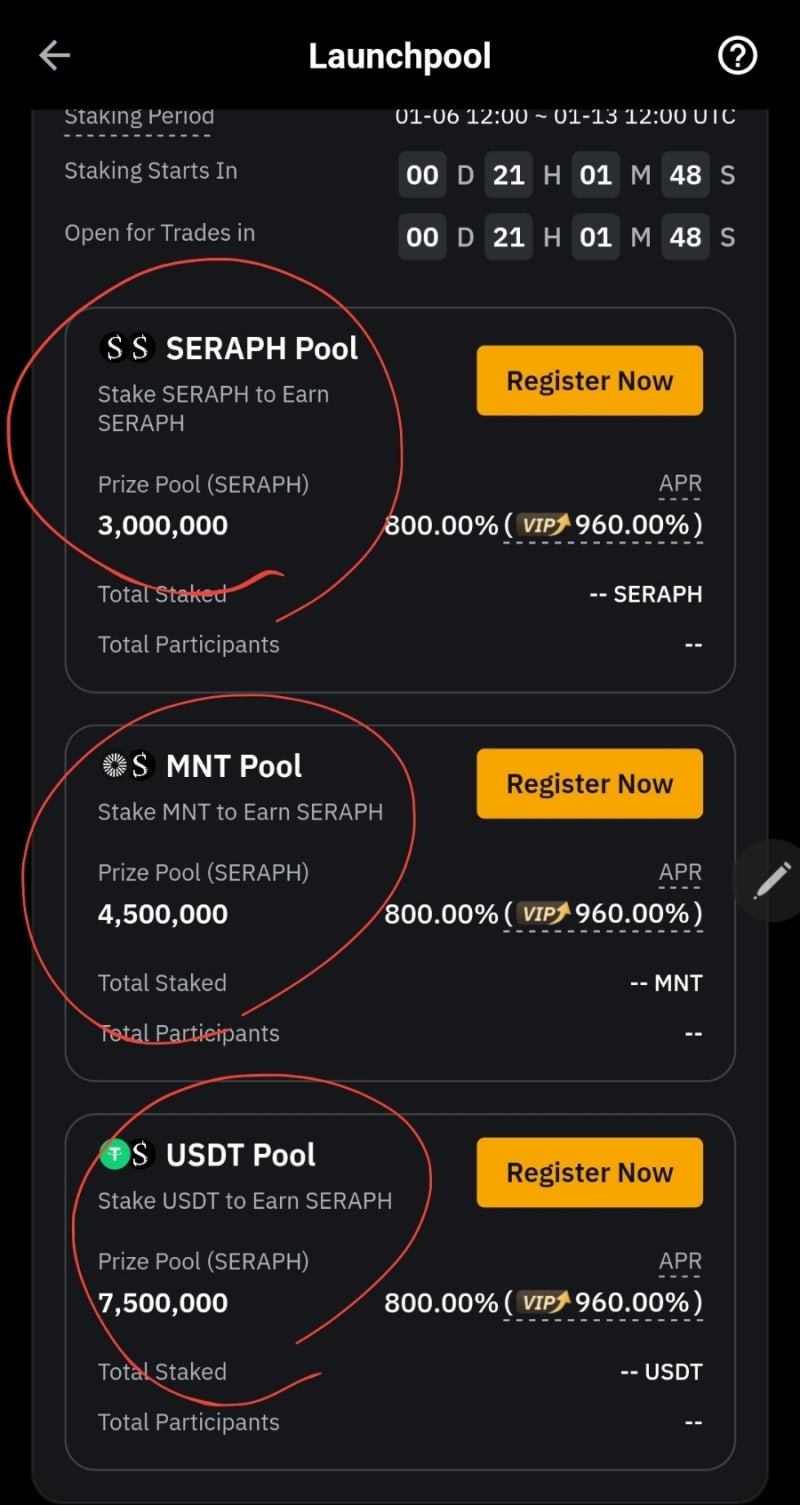Register Now for the MNT Pool

click(589, 783)
